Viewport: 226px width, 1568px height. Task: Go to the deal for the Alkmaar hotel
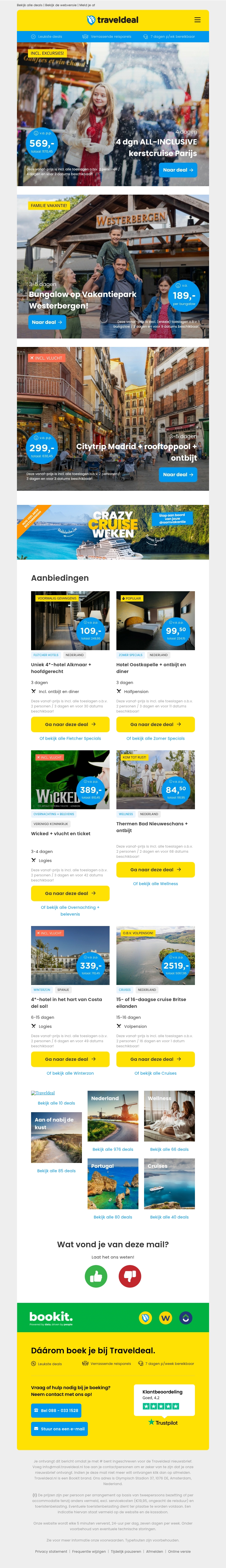pos(70,724)
